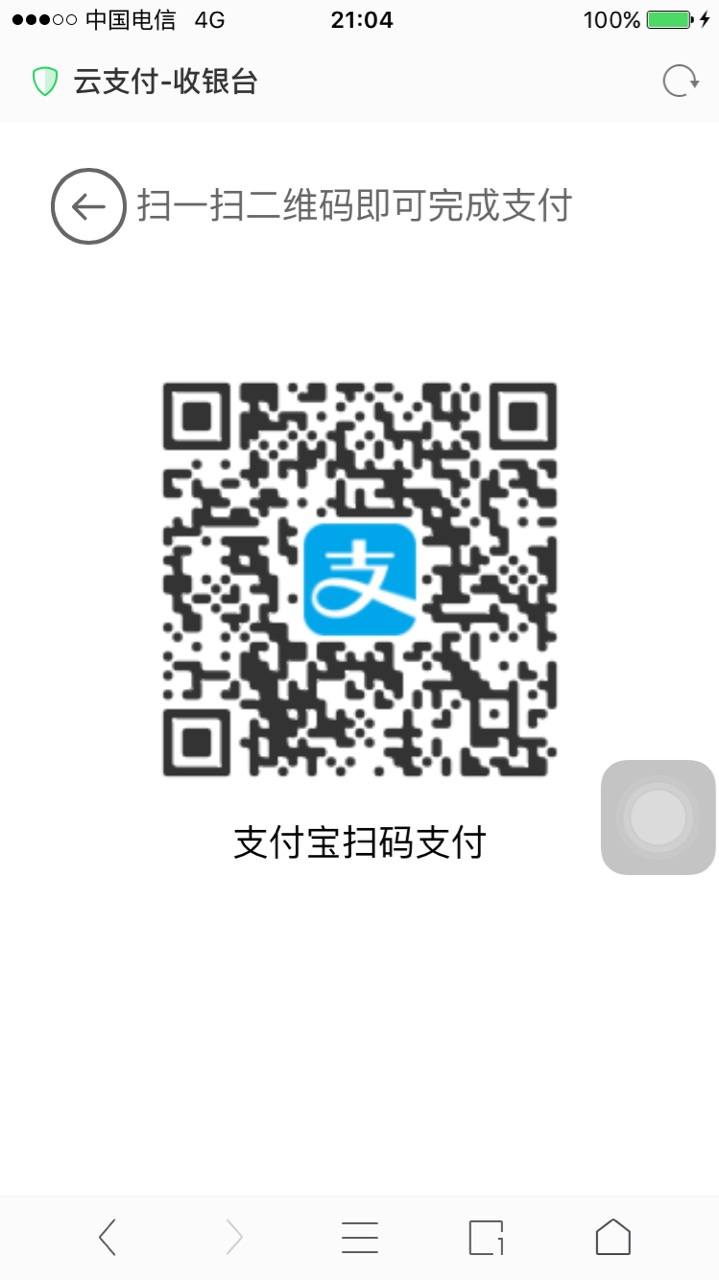The width and height of the screenshot is (719, 1280).
Task: Tap the circled back arrow
Action: (x=88, y=207)
